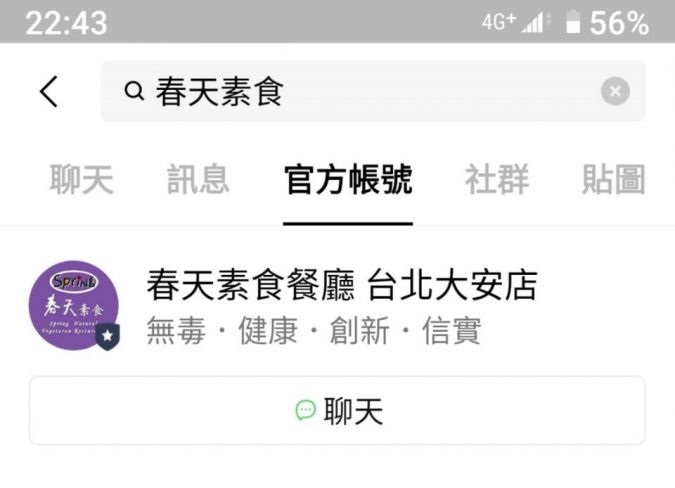Select the 官方帳號 tab
Screen dimensions: 675x488
(x=348, y=181)
